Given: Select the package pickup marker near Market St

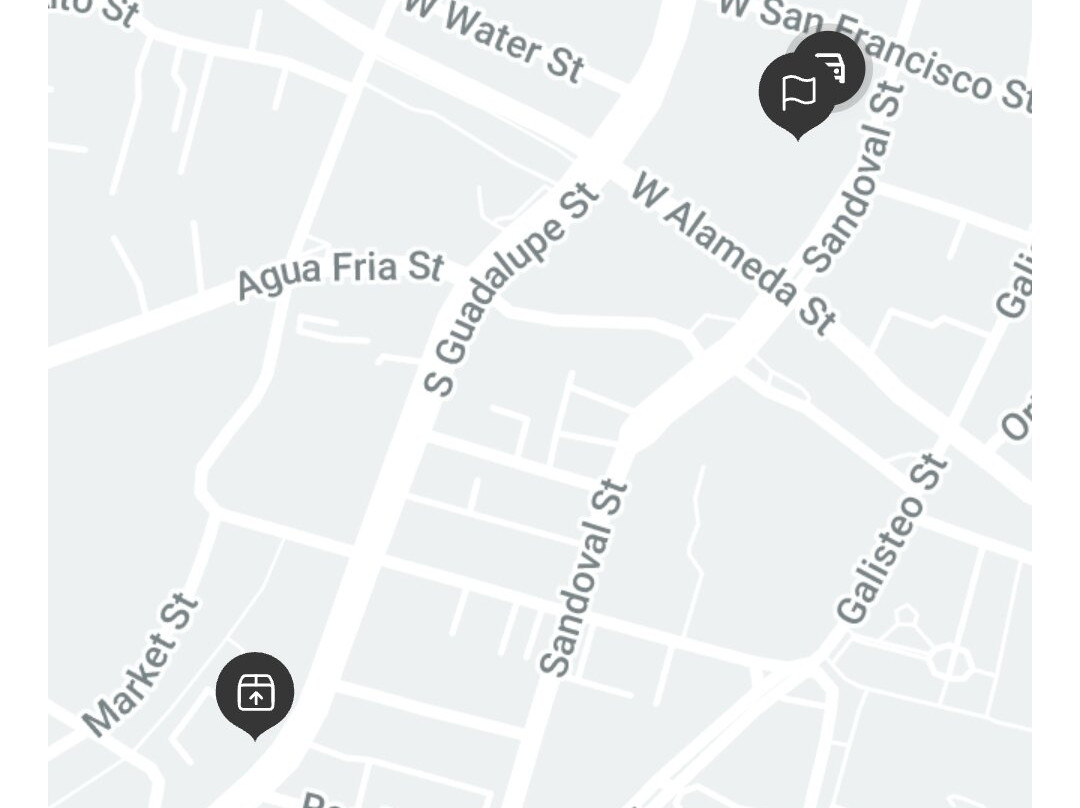Looking at the screenshot, I should pos(255,692).
